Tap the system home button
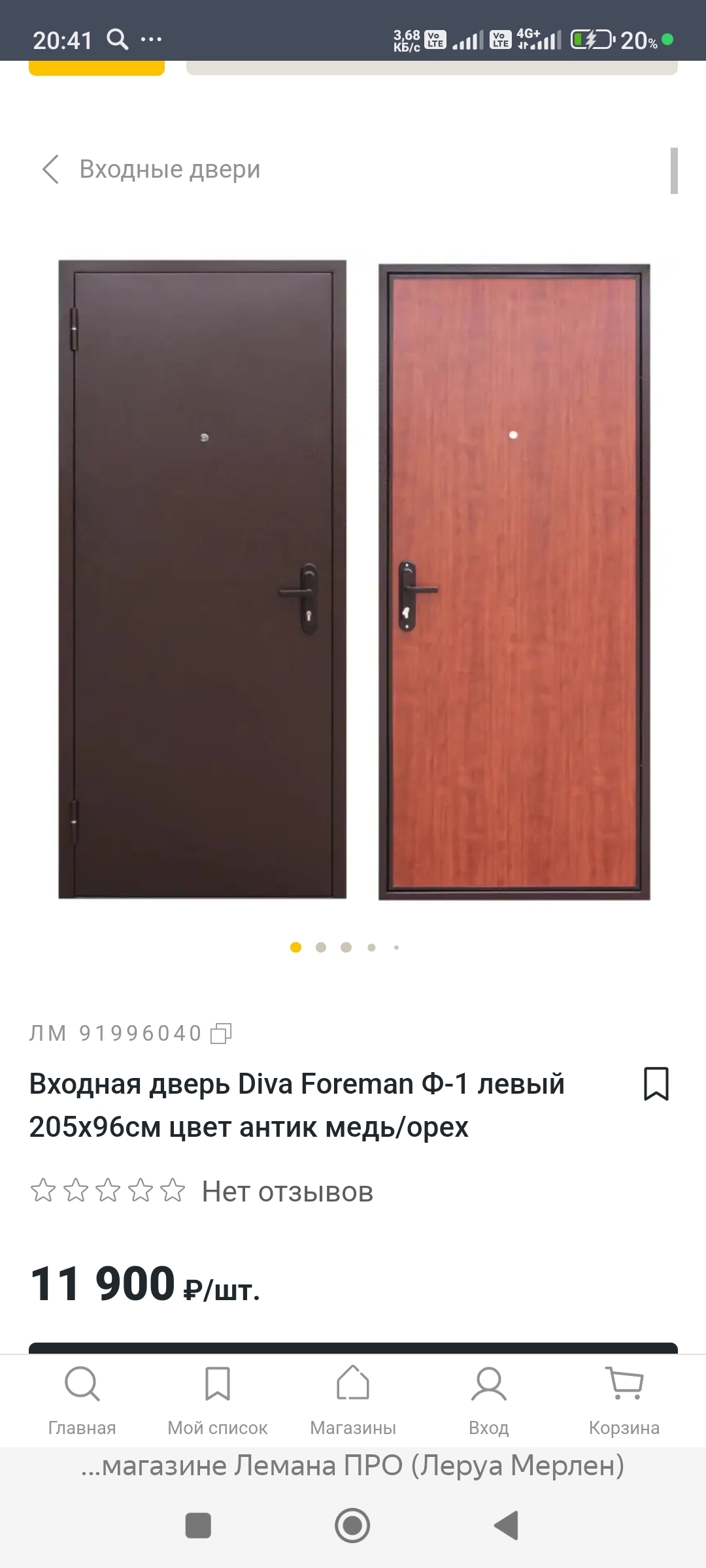Screen dimensions: 706x1568 [352, 1526]
